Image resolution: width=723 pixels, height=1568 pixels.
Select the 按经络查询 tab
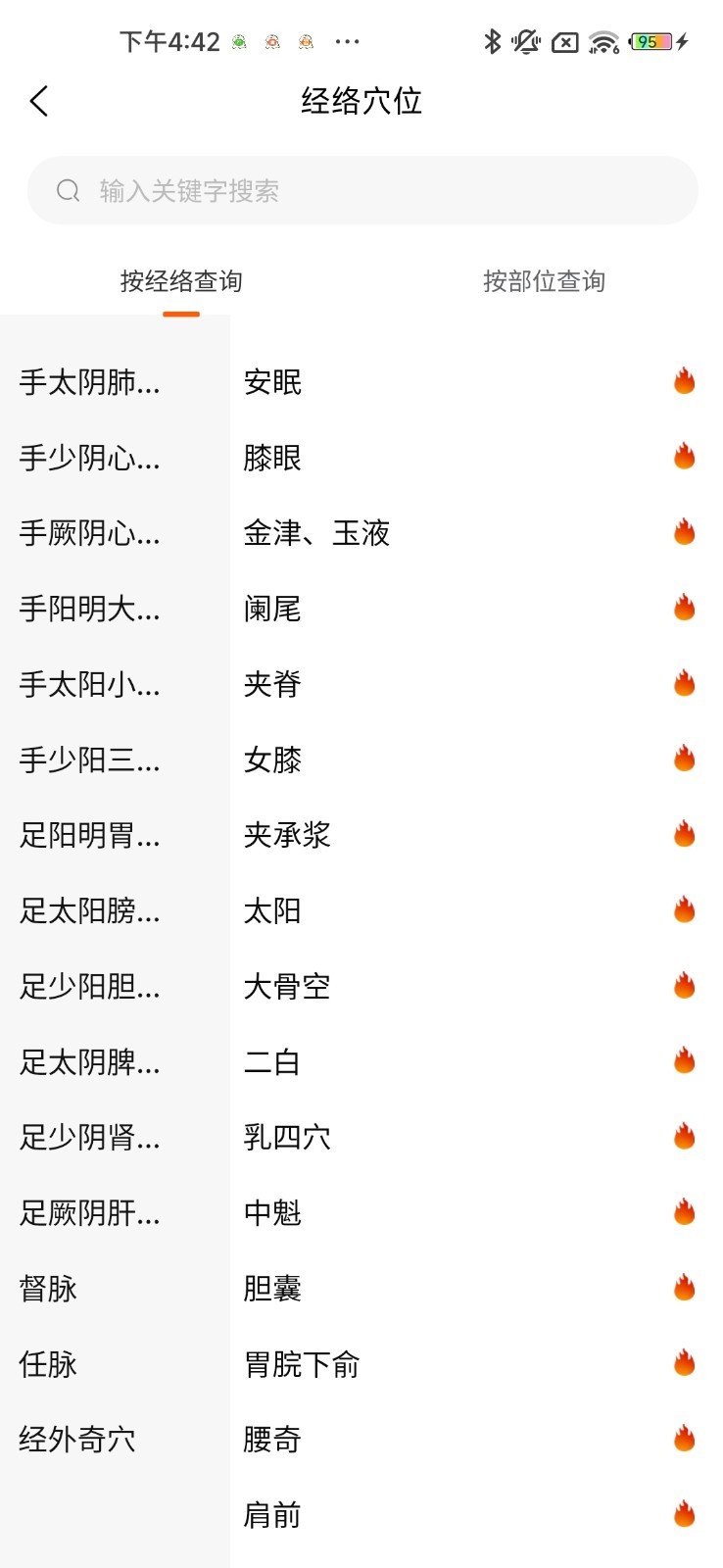(181, 282)
